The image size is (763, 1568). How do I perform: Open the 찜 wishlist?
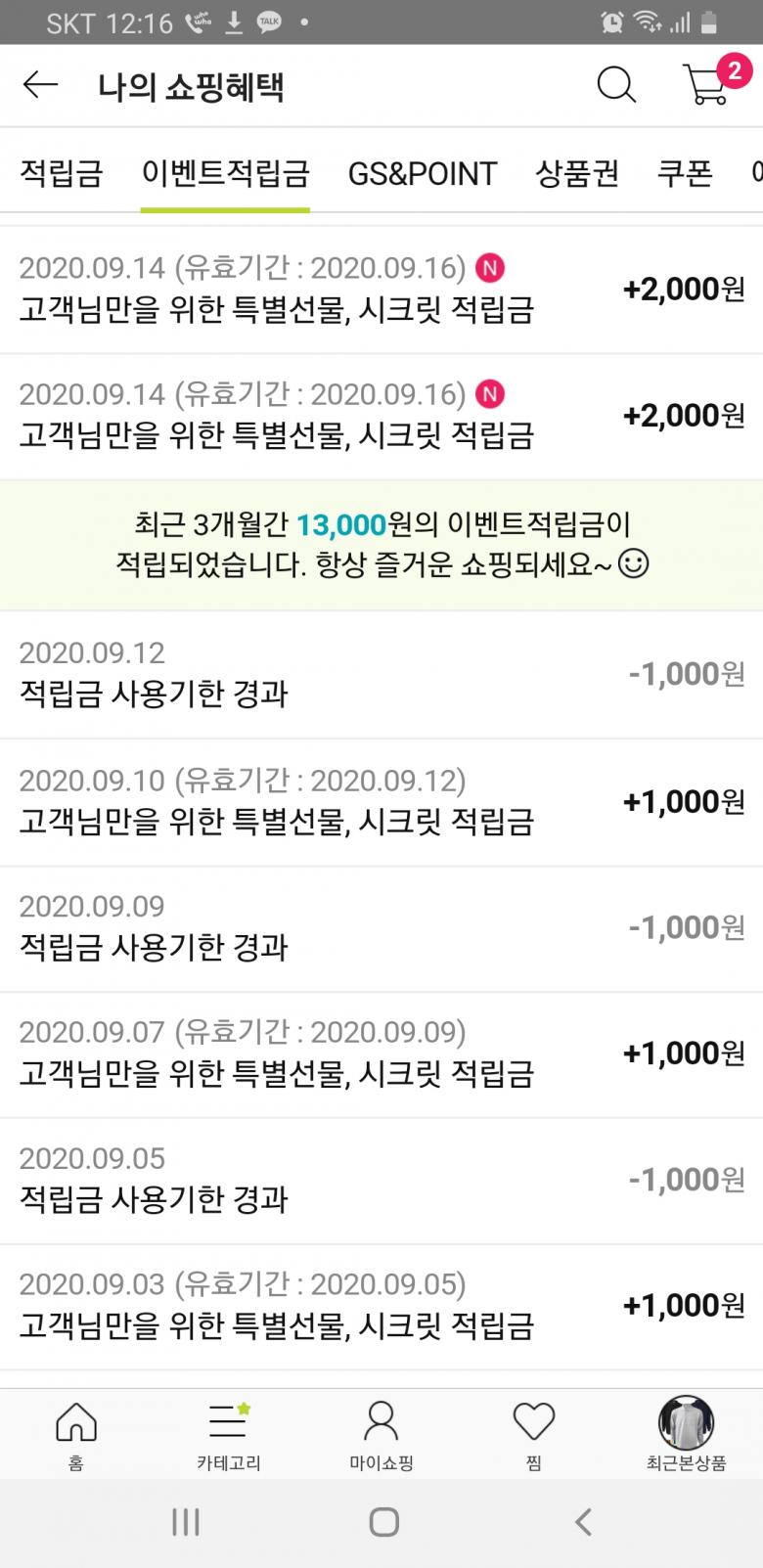click(x=534, y=1434)
